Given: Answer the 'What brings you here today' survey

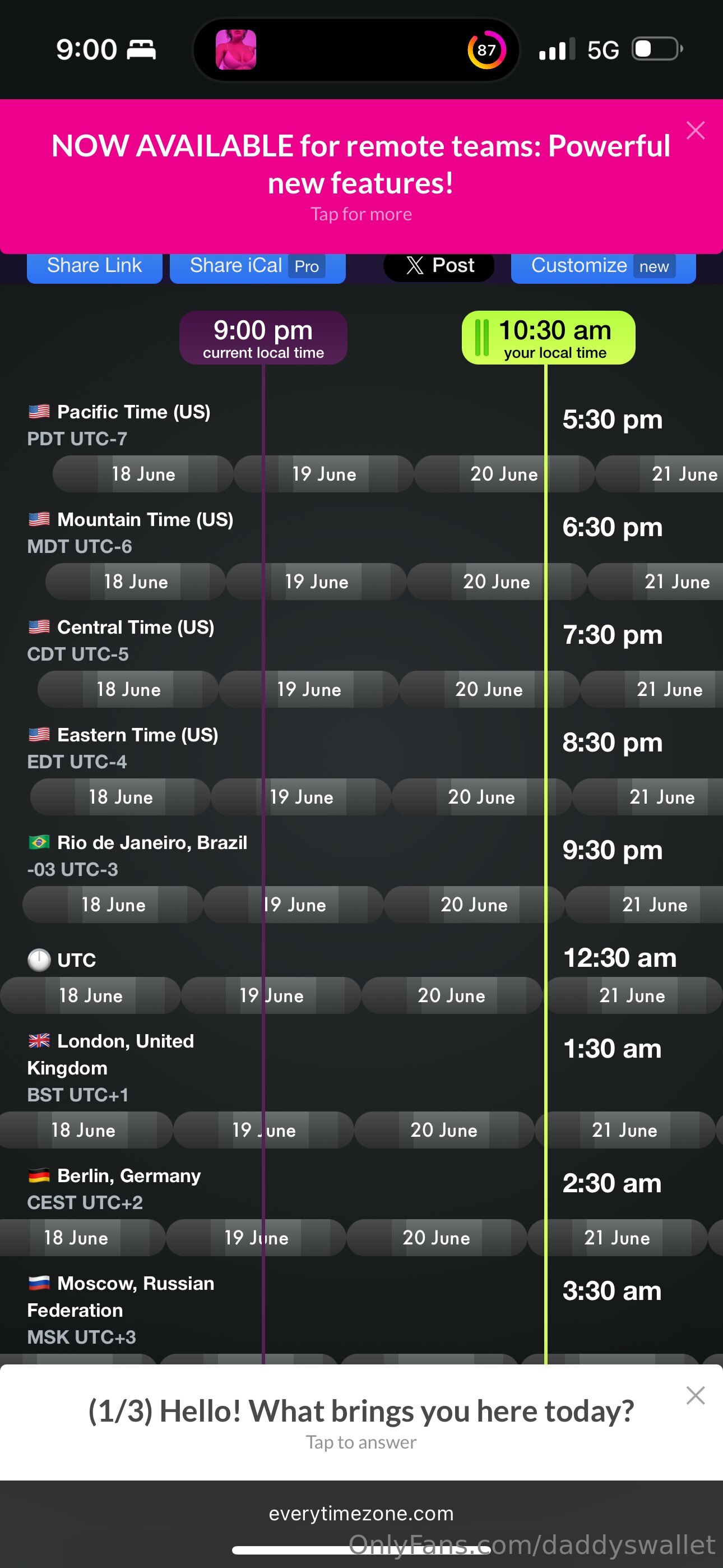Looking at the screenshot, I should pyautogui.click(x=360, y=1421).
